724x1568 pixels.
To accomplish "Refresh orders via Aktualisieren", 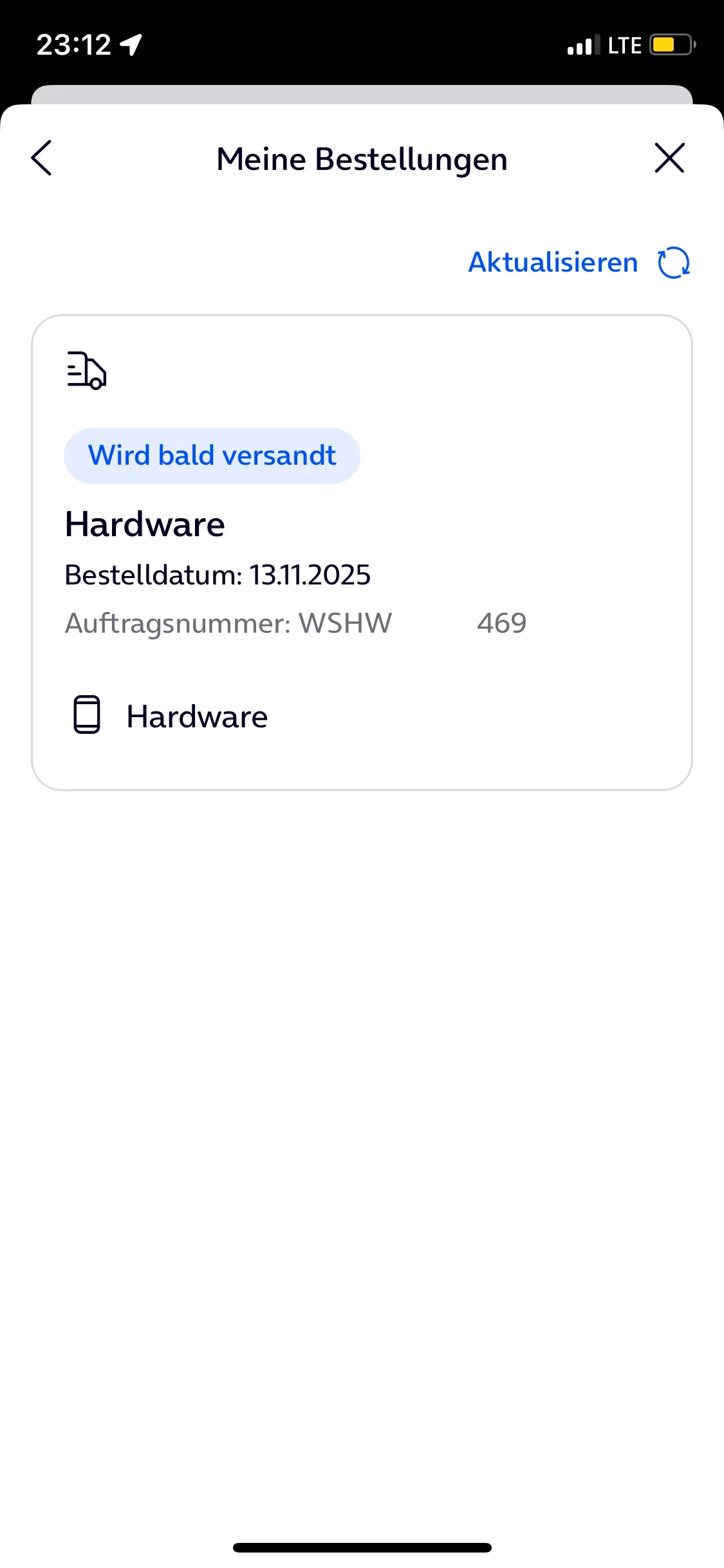I will 578,263.
